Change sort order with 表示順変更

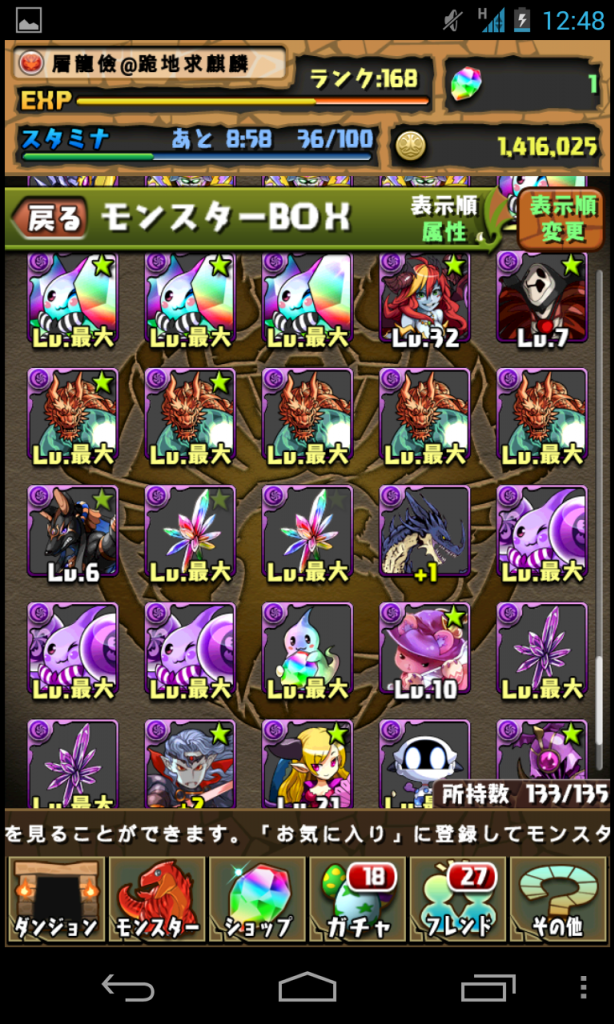pos(562,219)
